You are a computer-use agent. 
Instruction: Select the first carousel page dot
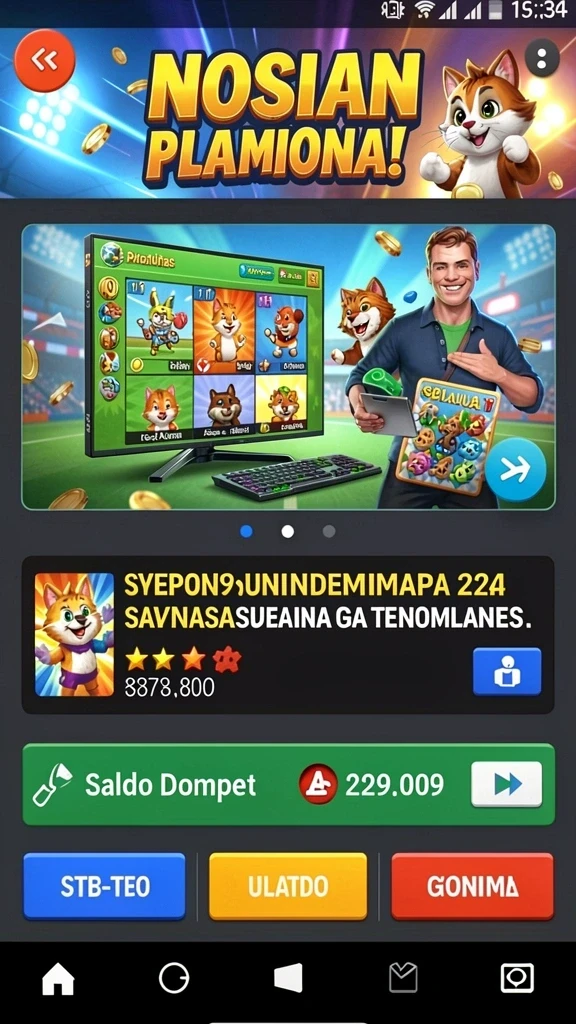pos(246,532)
